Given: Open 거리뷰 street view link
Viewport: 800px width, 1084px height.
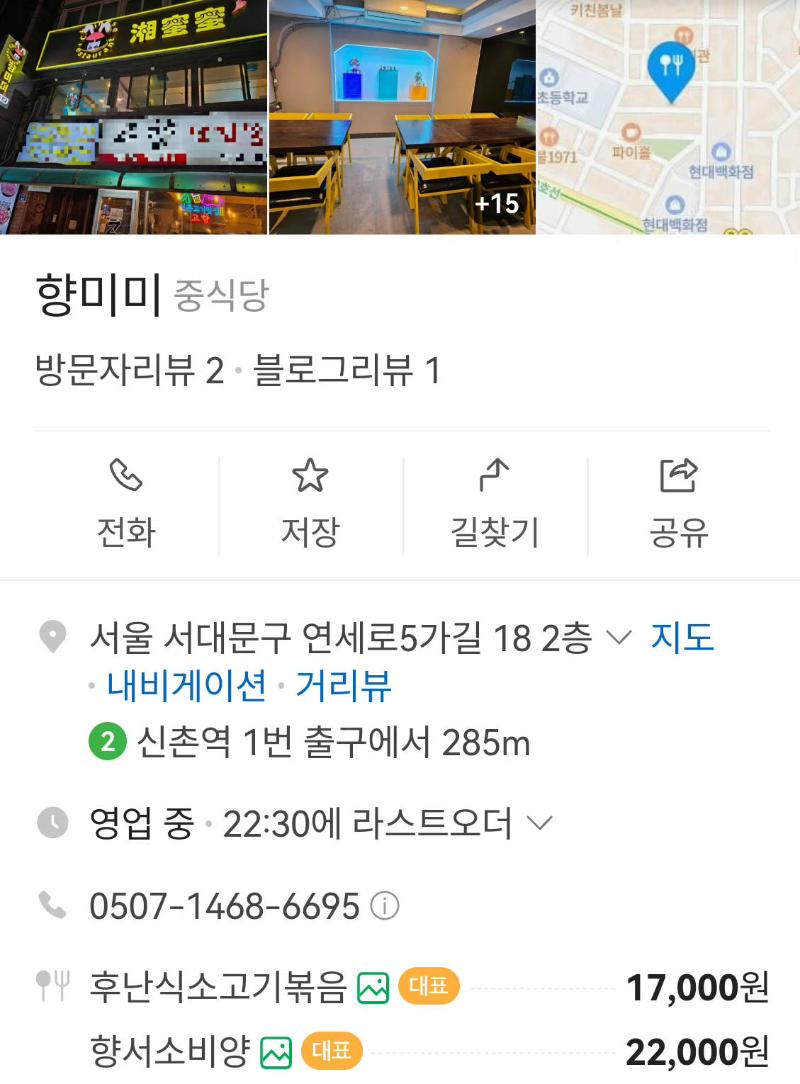Looking at the screenshot, I should point(343,686).
